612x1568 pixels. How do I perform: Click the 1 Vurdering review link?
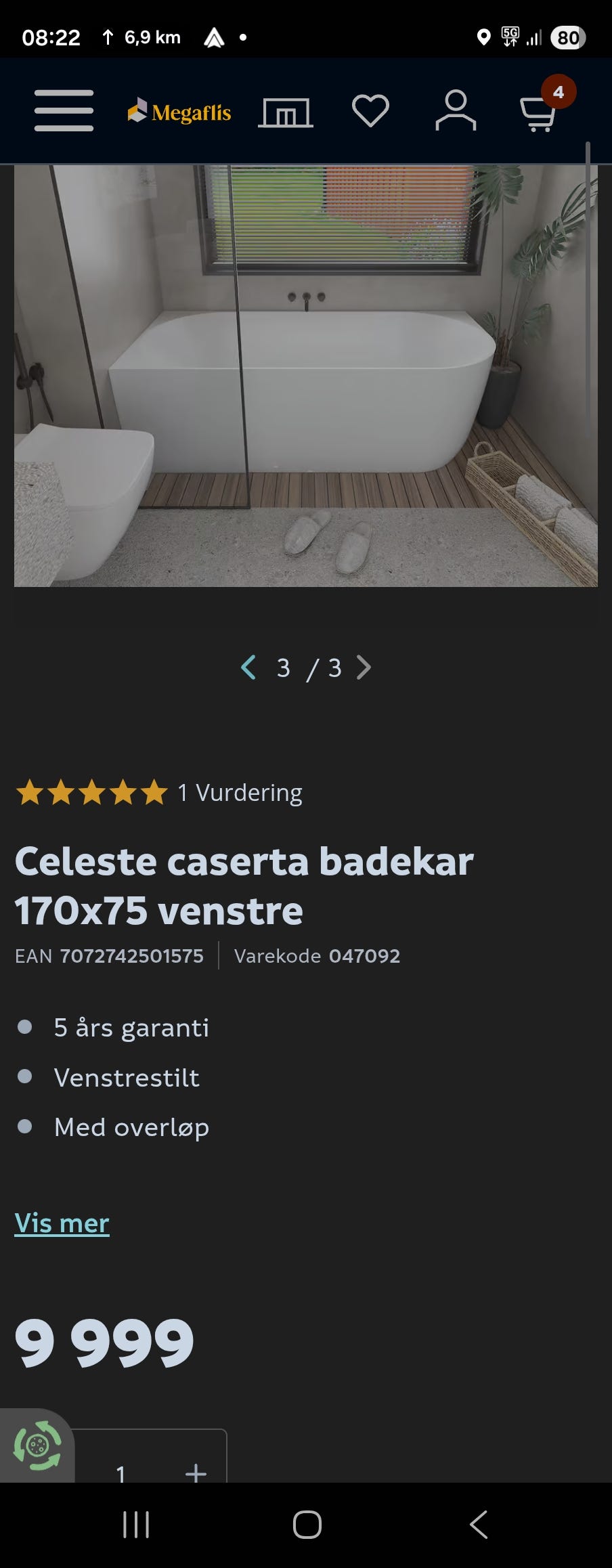point(239,791)
